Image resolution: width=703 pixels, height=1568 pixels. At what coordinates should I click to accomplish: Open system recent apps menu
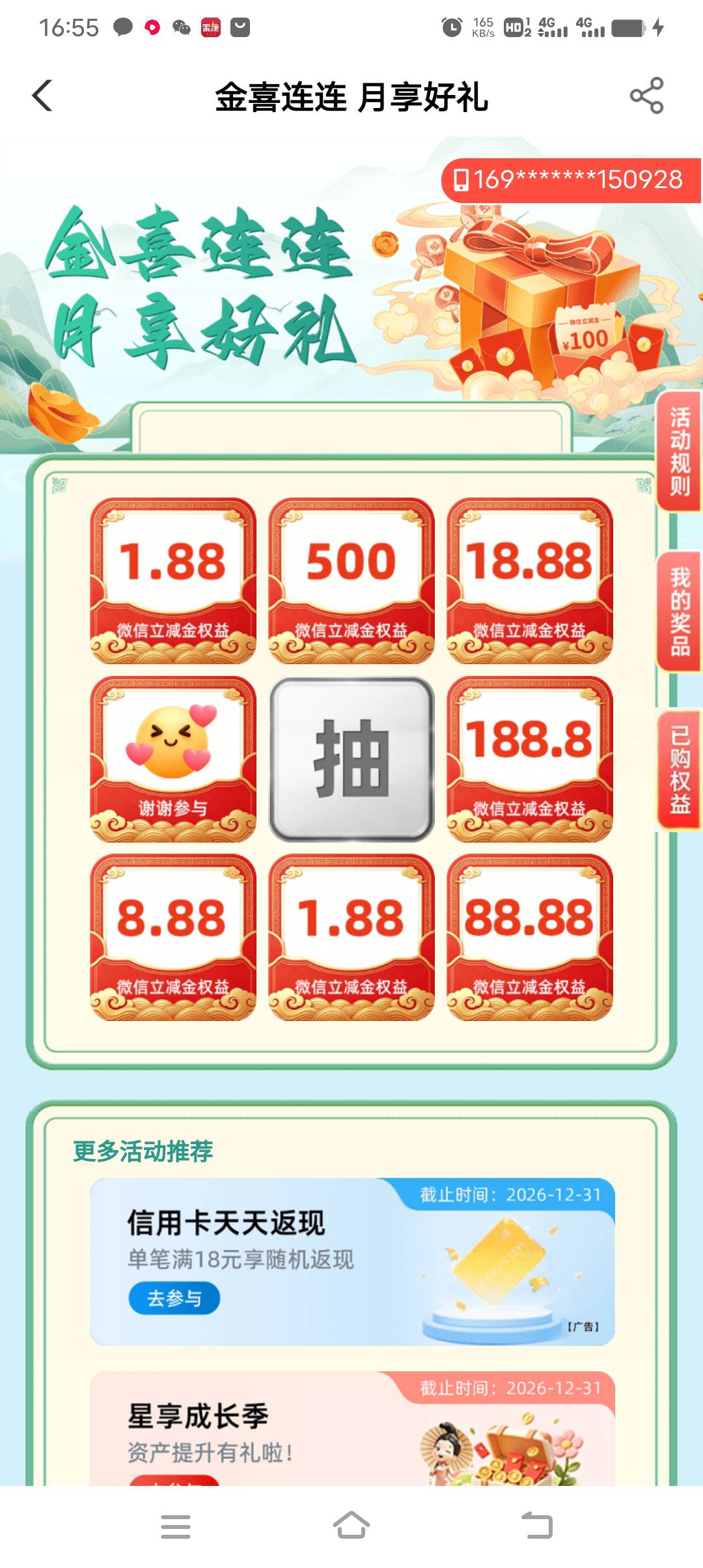175,1526
